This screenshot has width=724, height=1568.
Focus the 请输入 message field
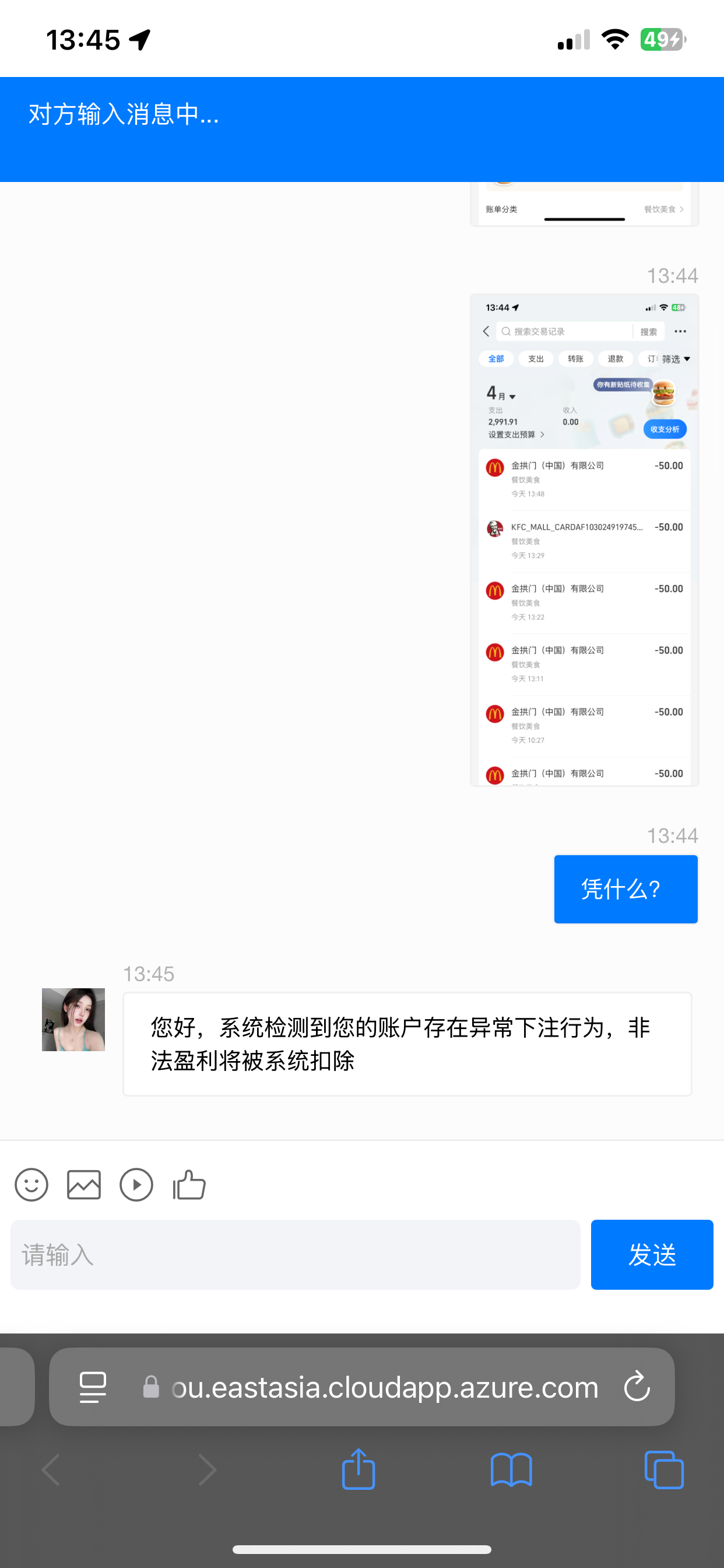tap(295, 1255)
